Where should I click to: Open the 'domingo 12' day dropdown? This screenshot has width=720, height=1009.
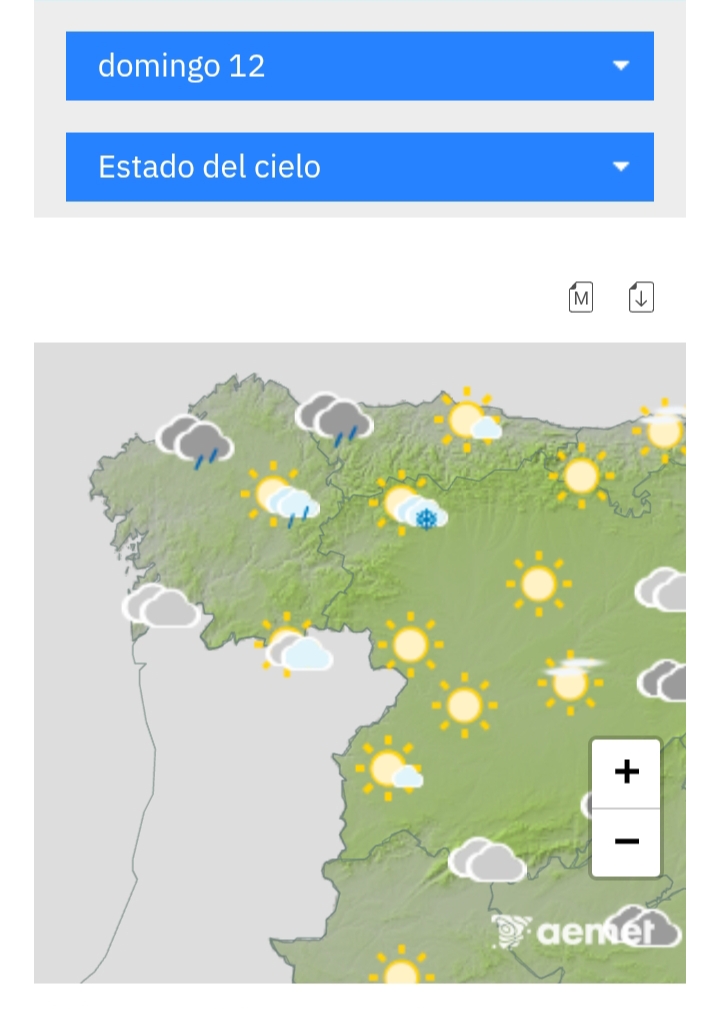tap(360, 66)
